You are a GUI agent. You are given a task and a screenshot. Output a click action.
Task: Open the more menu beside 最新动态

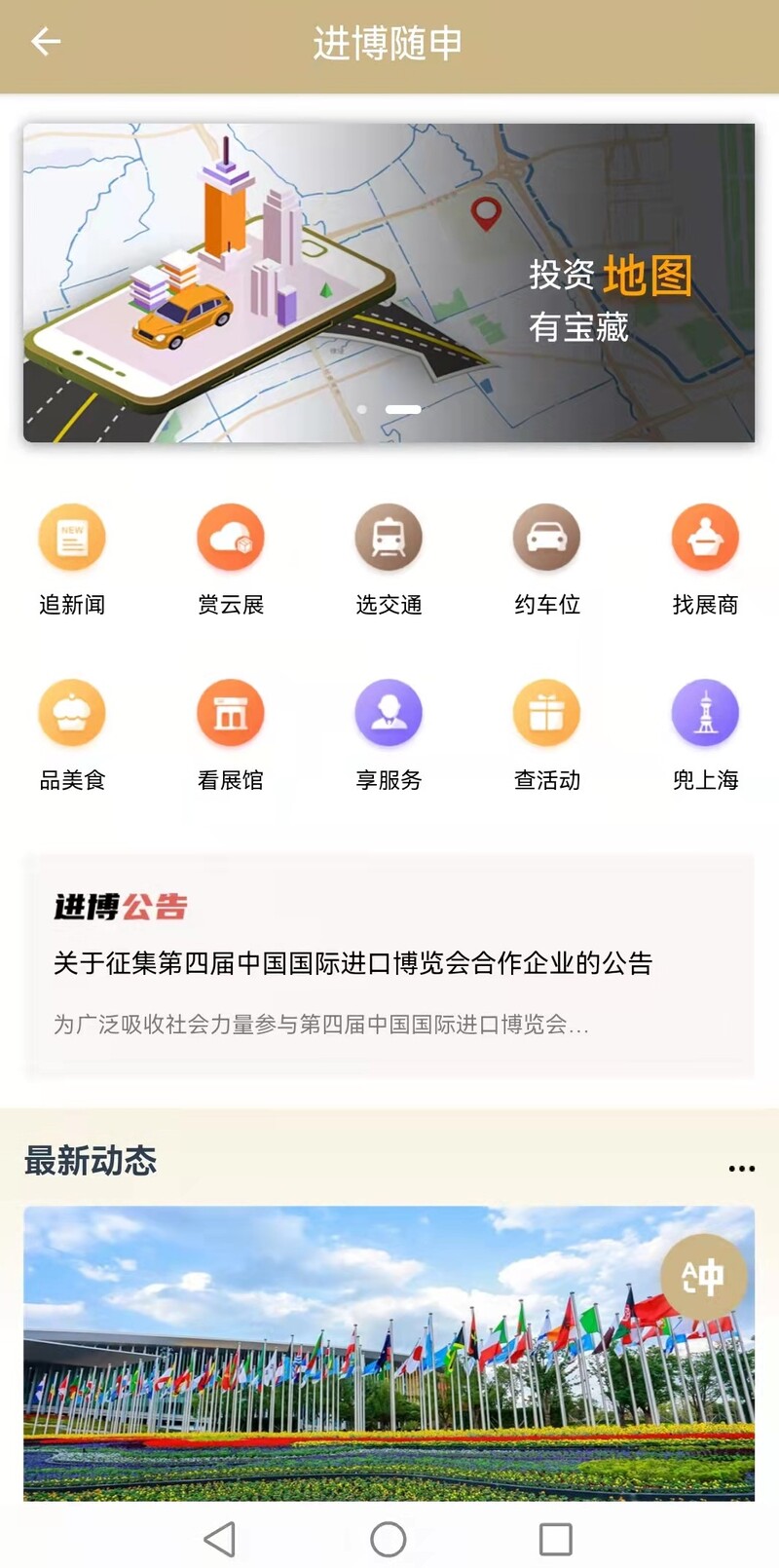coord(741,1168)
